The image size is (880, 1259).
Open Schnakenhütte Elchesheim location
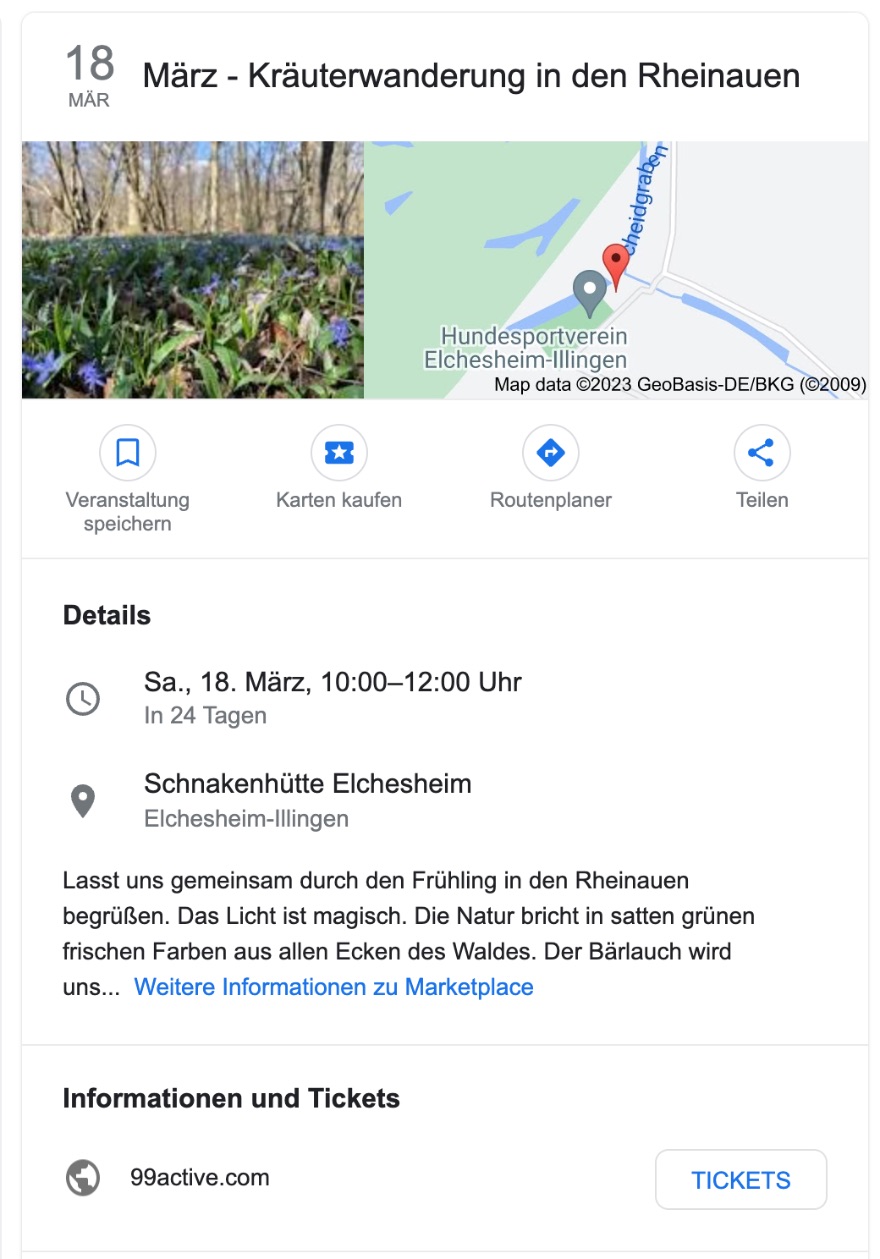[x=307, y=783]
